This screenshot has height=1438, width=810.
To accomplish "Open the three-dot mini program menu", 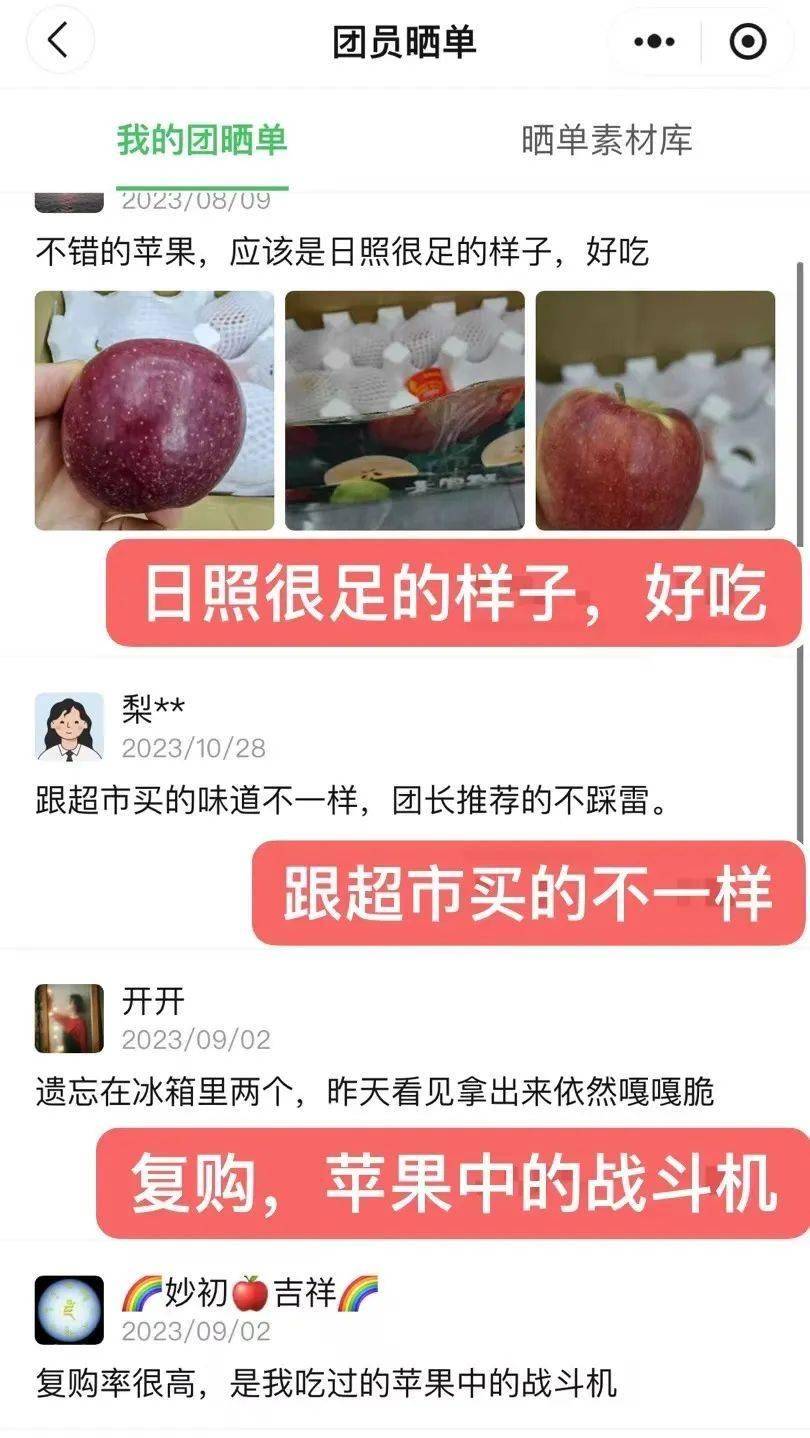I will point(655,42).
